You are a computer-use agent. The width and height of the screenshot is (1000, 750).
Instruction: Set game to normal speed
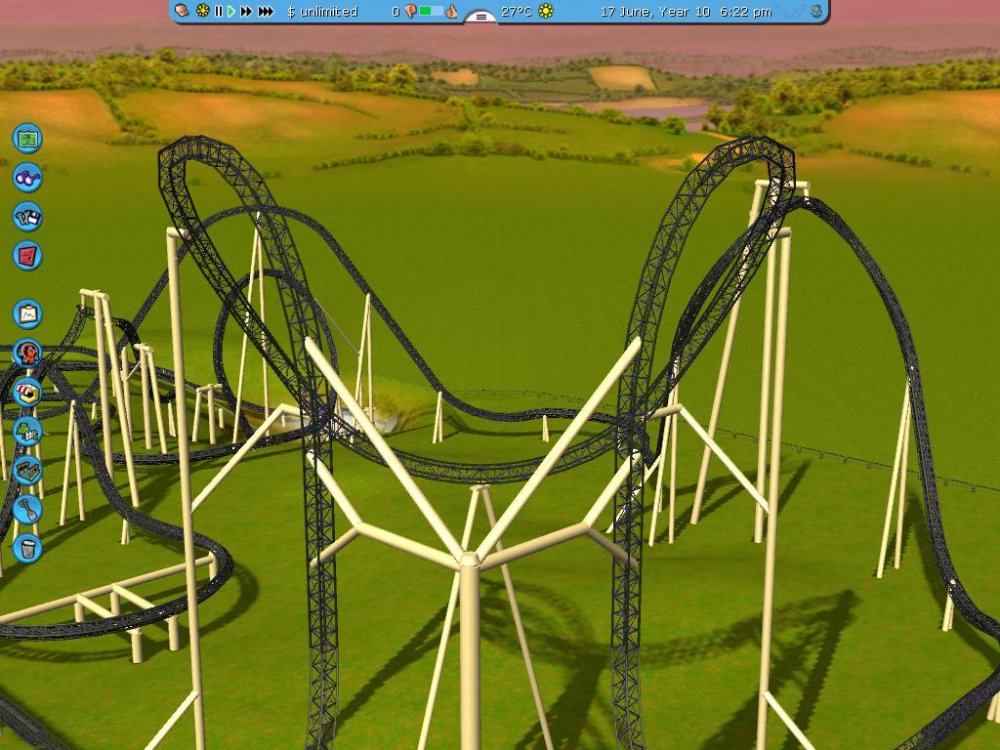pyautogui.click(x=231, y=11)
